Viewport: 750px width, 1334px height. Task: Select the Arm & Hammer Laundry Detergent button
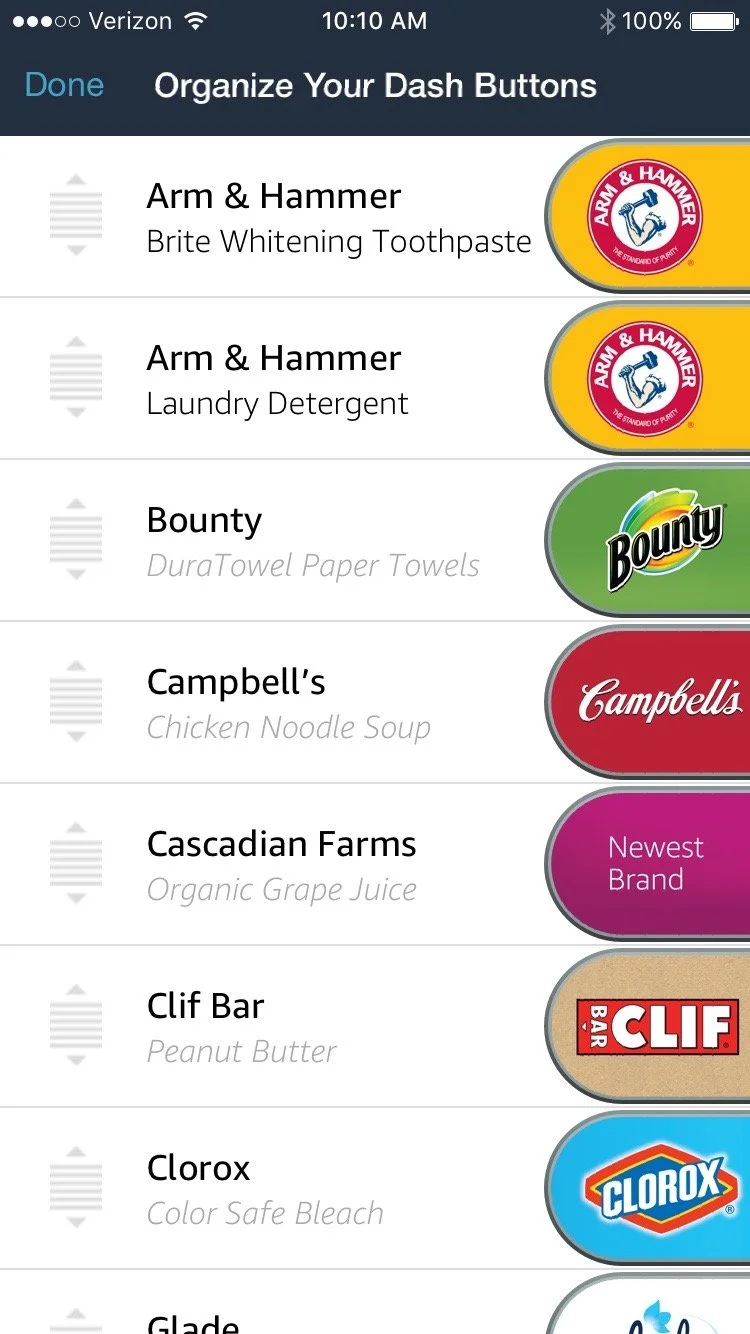(x=650, y=378)
